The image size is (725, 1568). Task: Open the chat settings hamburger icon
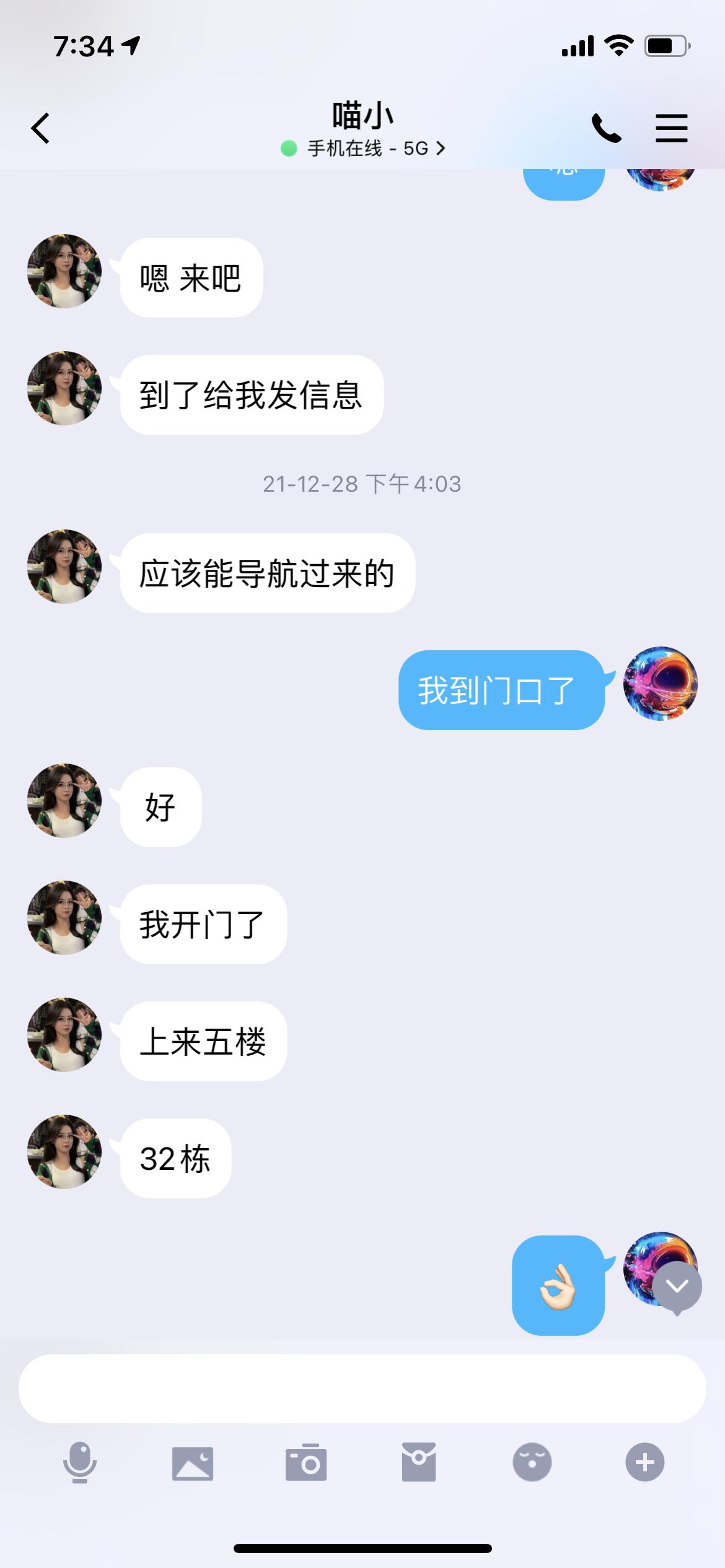pos(672,127)
